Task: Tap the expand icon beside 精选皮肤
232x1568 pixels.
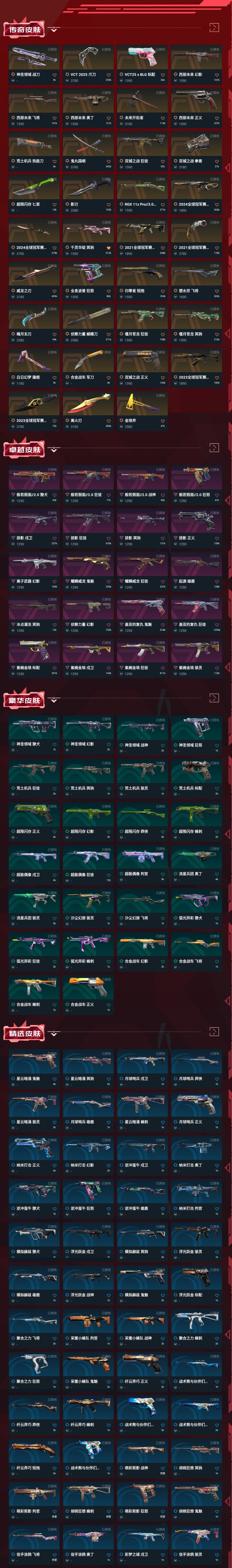Action: click(x=214, y=1031)
